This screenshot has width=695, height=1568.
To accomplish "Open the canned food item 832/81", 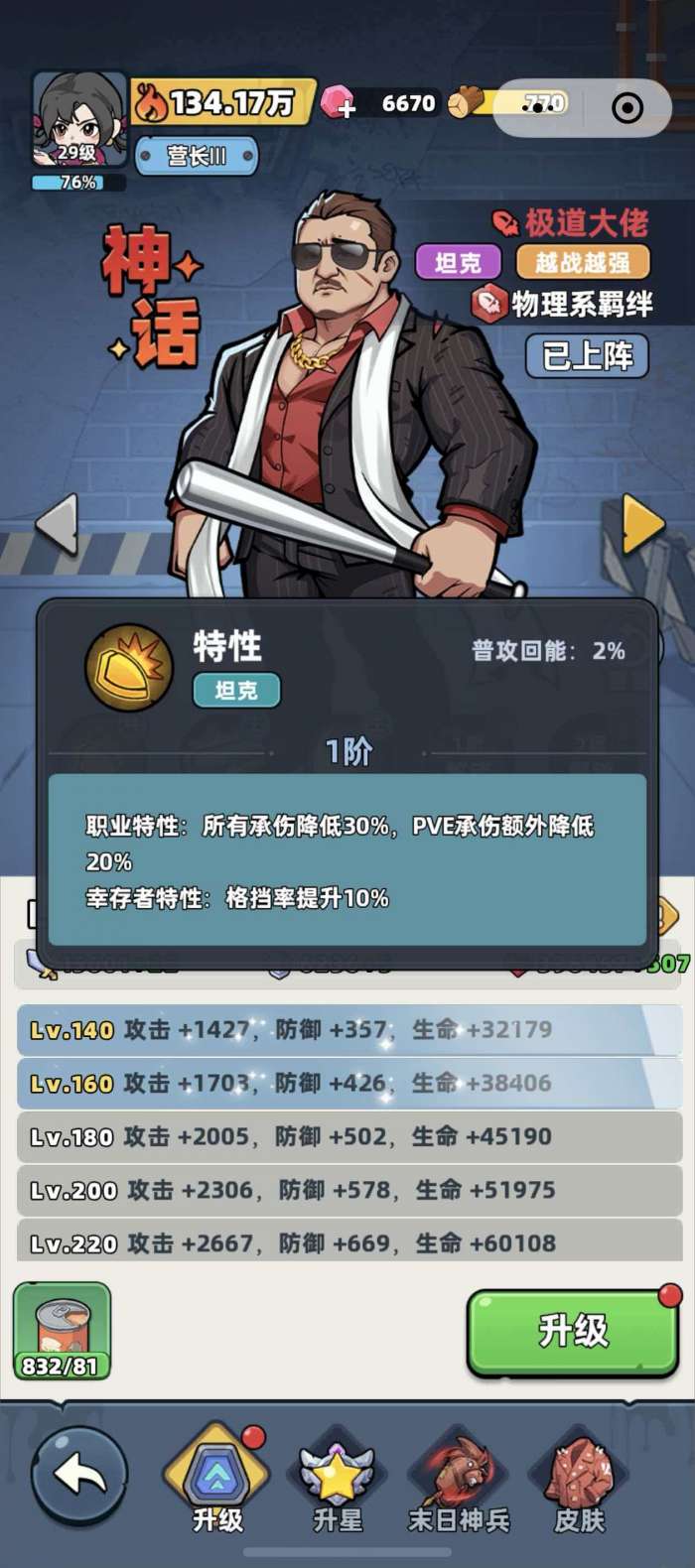I will point(62,1331).
